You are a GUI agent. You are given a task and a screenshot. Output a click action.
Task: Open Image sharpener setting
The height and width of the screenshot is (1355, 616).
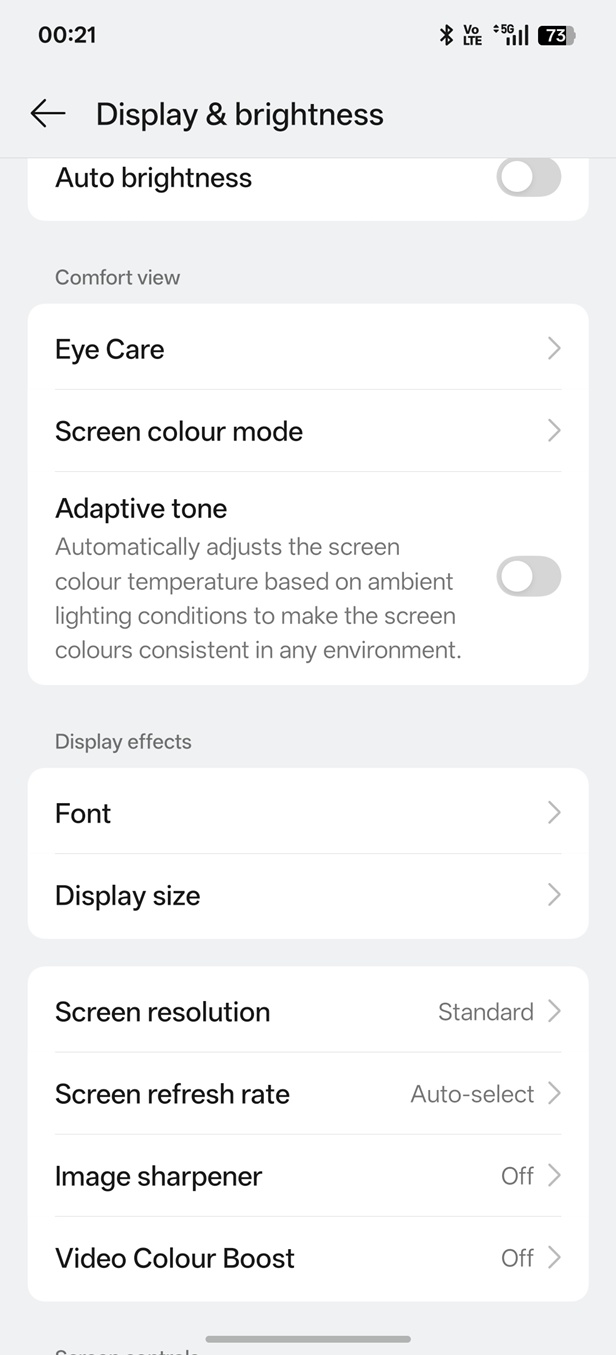coord(307,1176)
